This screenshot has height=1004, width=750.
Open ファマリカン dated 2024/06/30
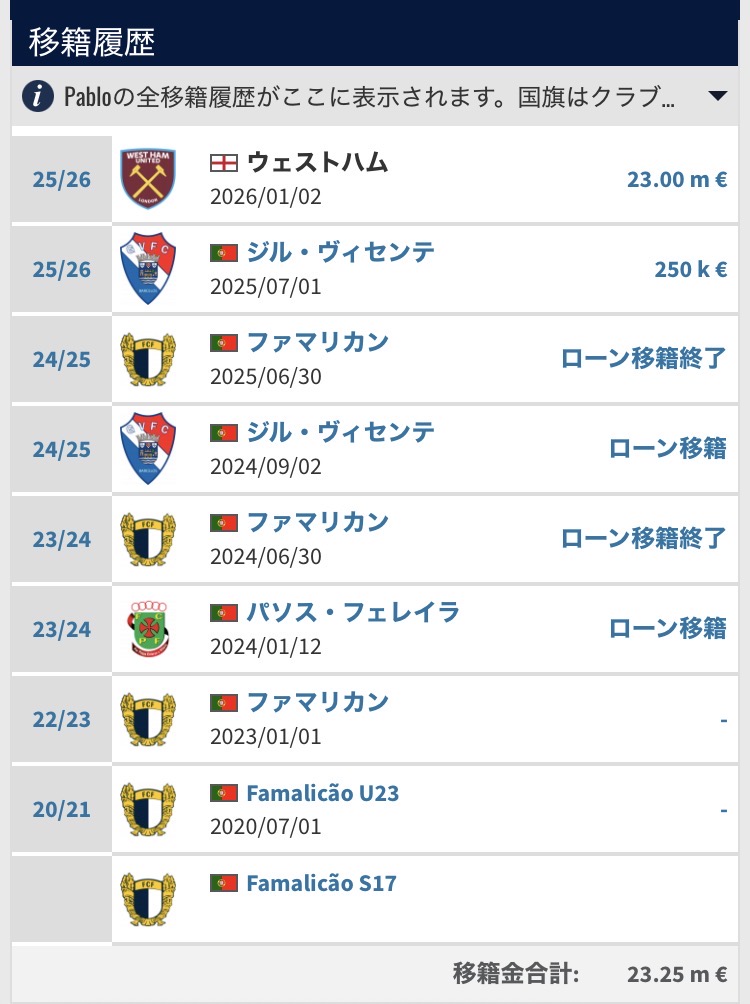click(x=317, y=522)
